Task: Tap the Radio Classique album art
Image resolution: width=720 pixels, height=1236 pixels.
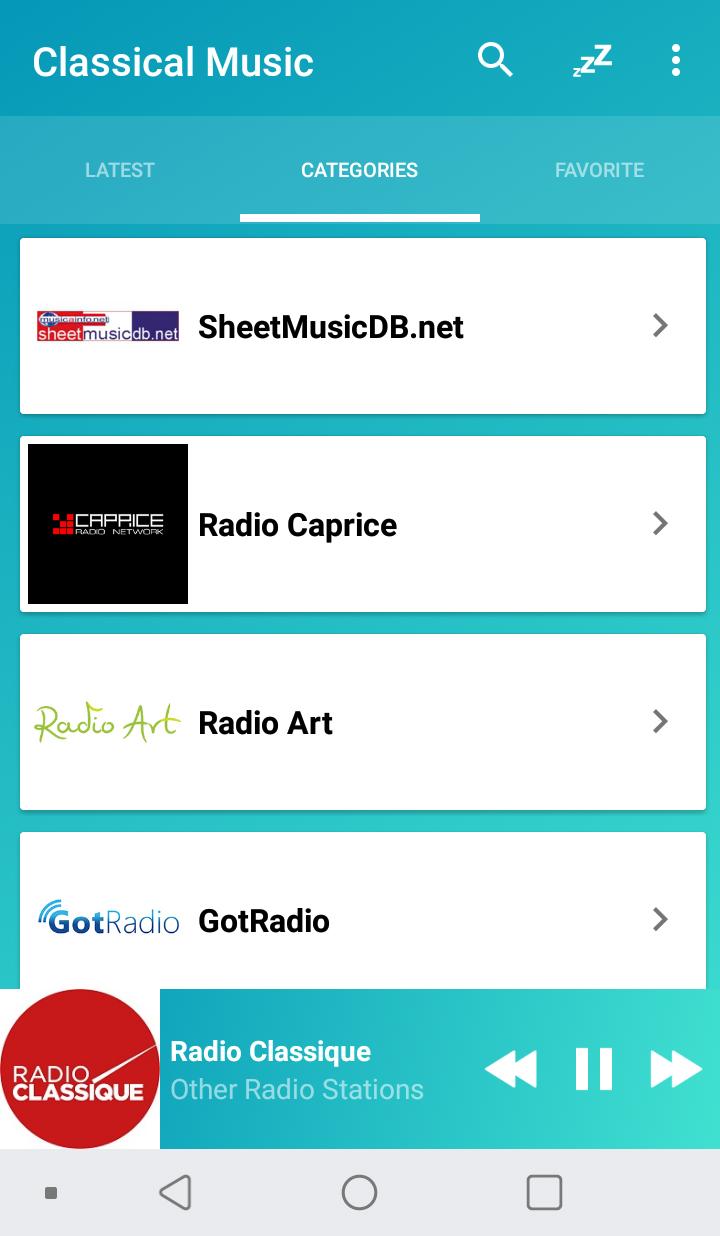Action: 80,1068
